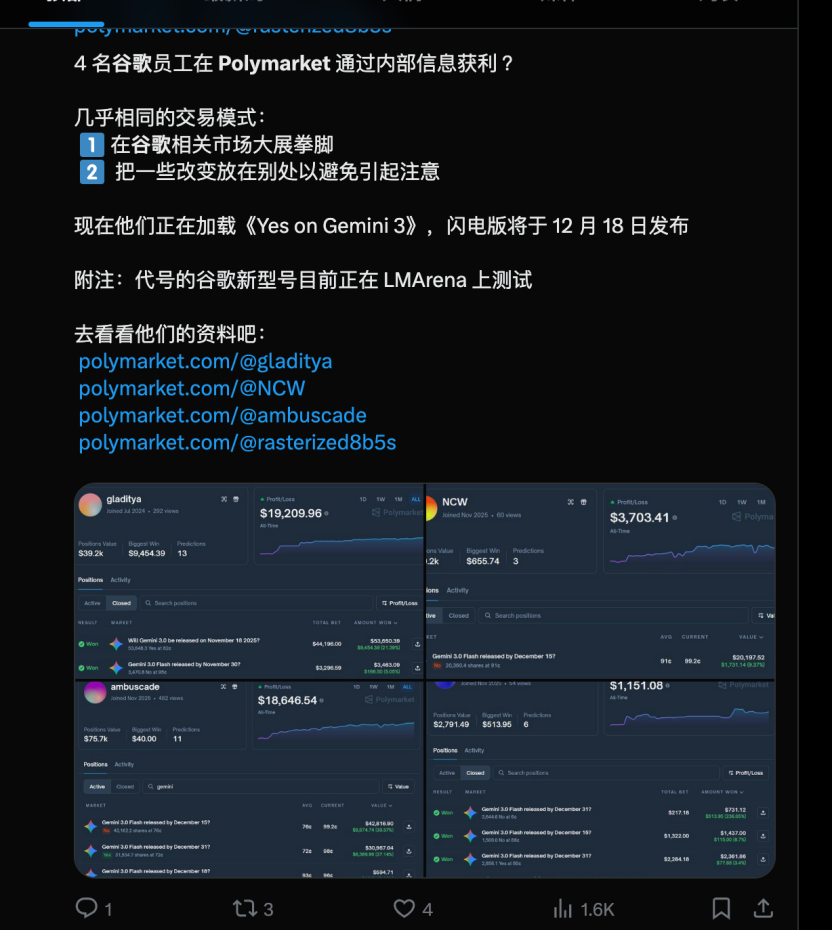The image size is (832, 930).
Task: Open the polymarket.com/@ambuscade link
Action: (222, 415)
